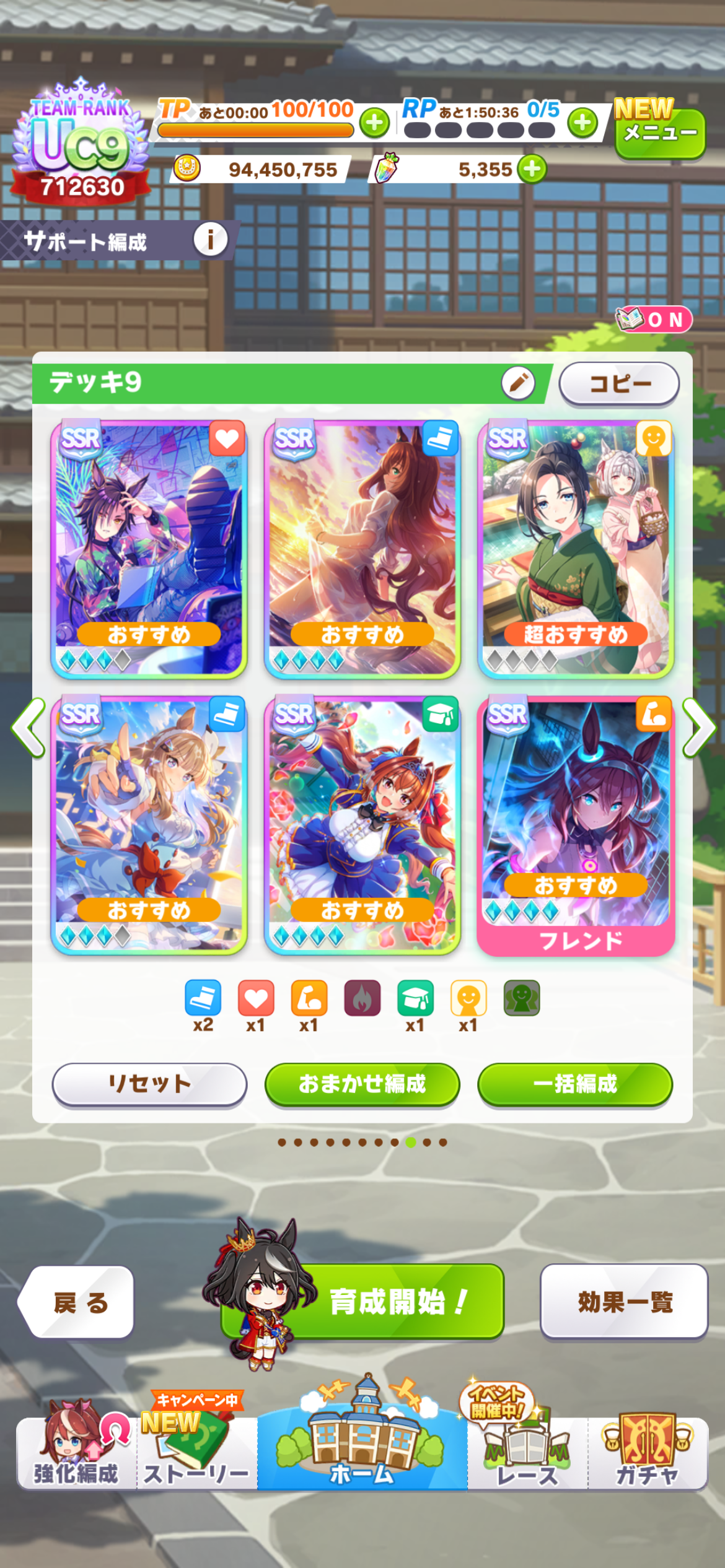Tap the コピー button

tap(619, 384)
